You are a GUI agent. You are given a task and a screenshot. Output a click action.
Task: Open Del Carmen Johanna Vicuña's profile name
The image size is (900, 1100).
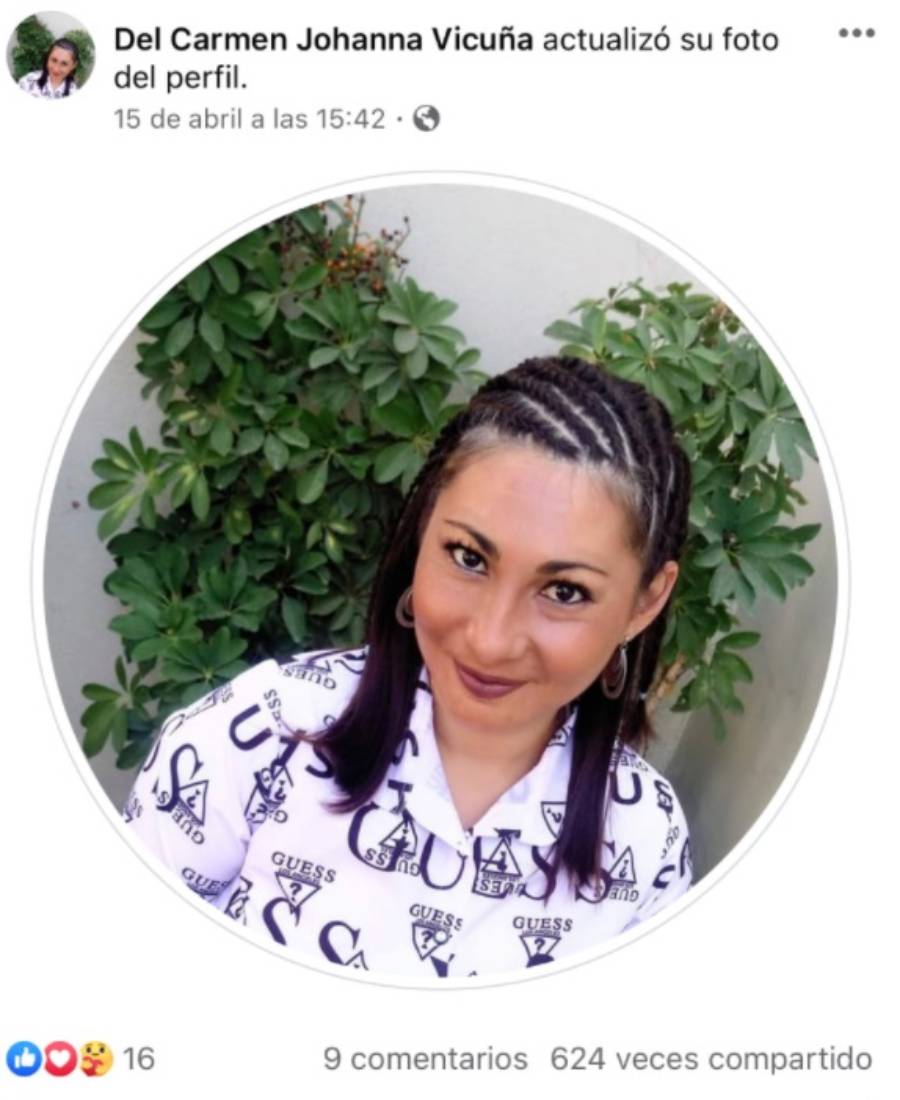pyautogui.click(x=325, y=40)
